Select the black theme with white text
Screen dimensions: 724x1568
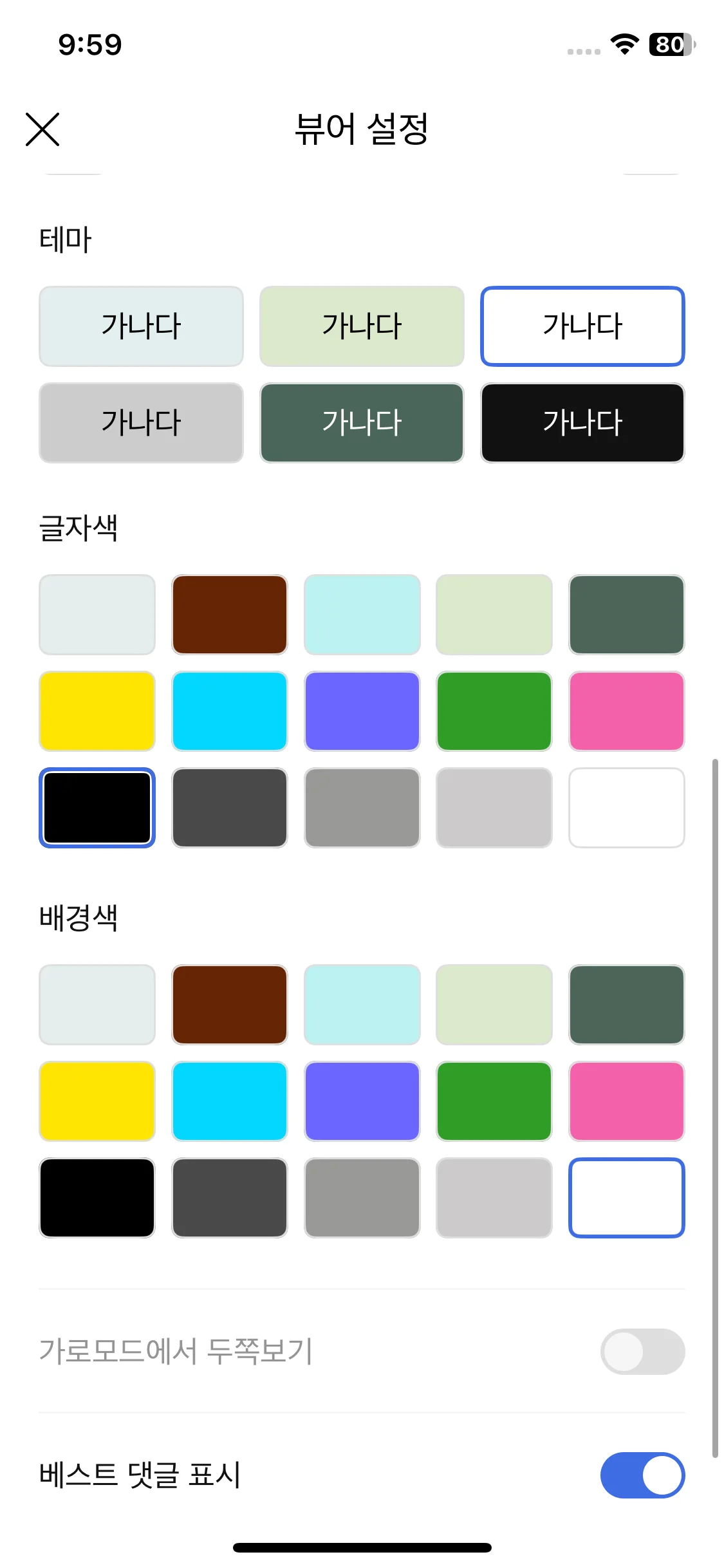(582, 423)
